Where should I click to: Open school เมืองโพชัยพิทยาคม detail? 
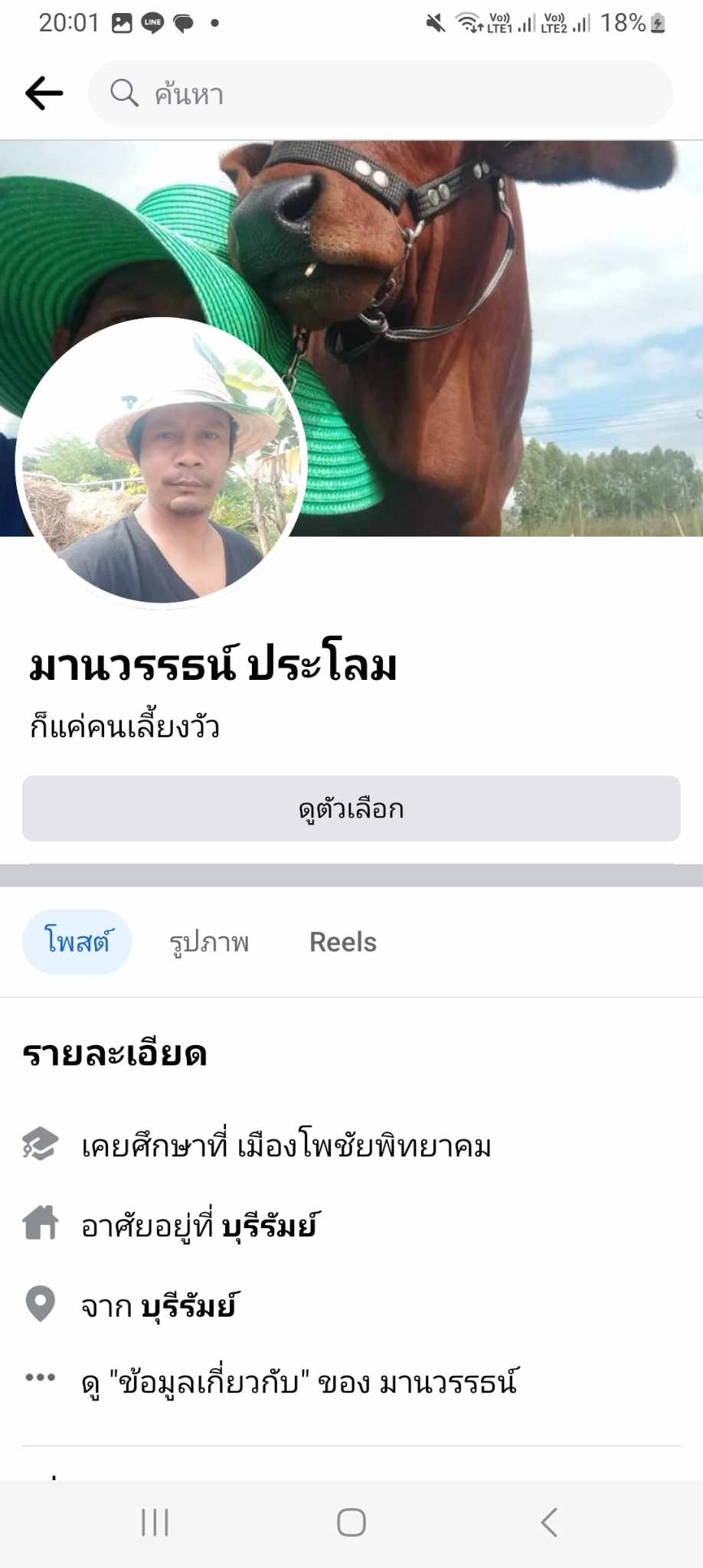pos(286,1146)
